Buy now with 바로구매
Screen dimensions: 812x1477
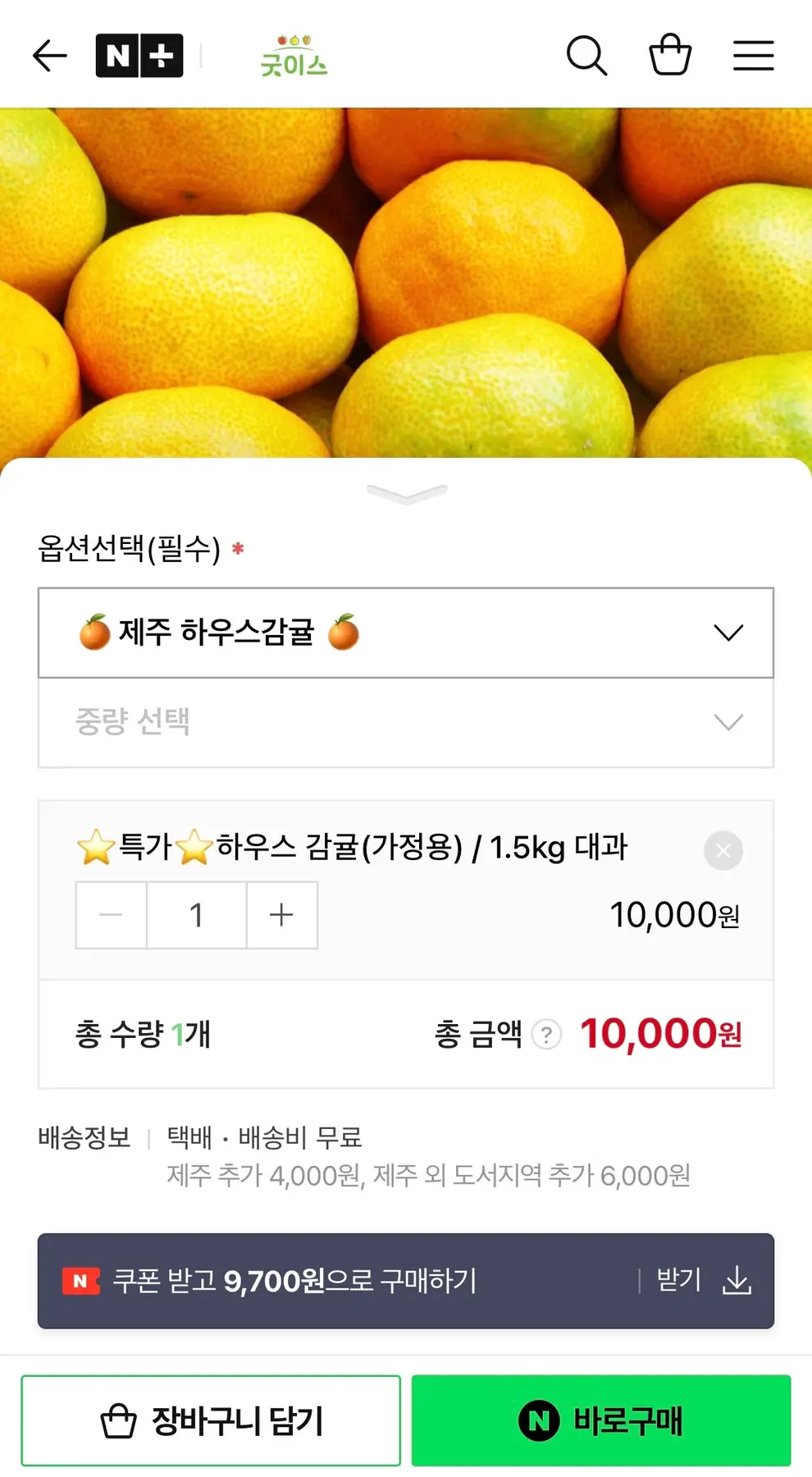[601, 1420]
